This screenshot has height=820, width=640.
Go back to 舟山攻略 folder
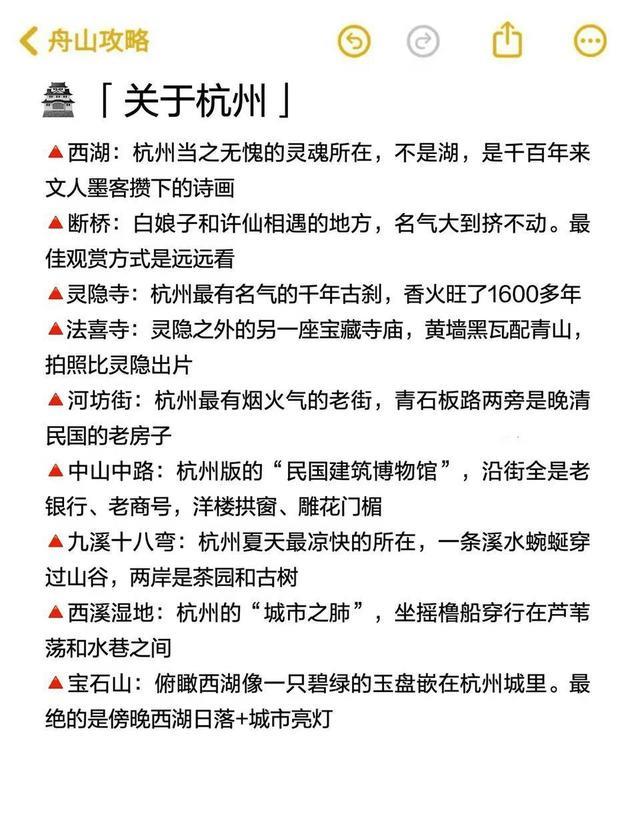tap(85, 41)
